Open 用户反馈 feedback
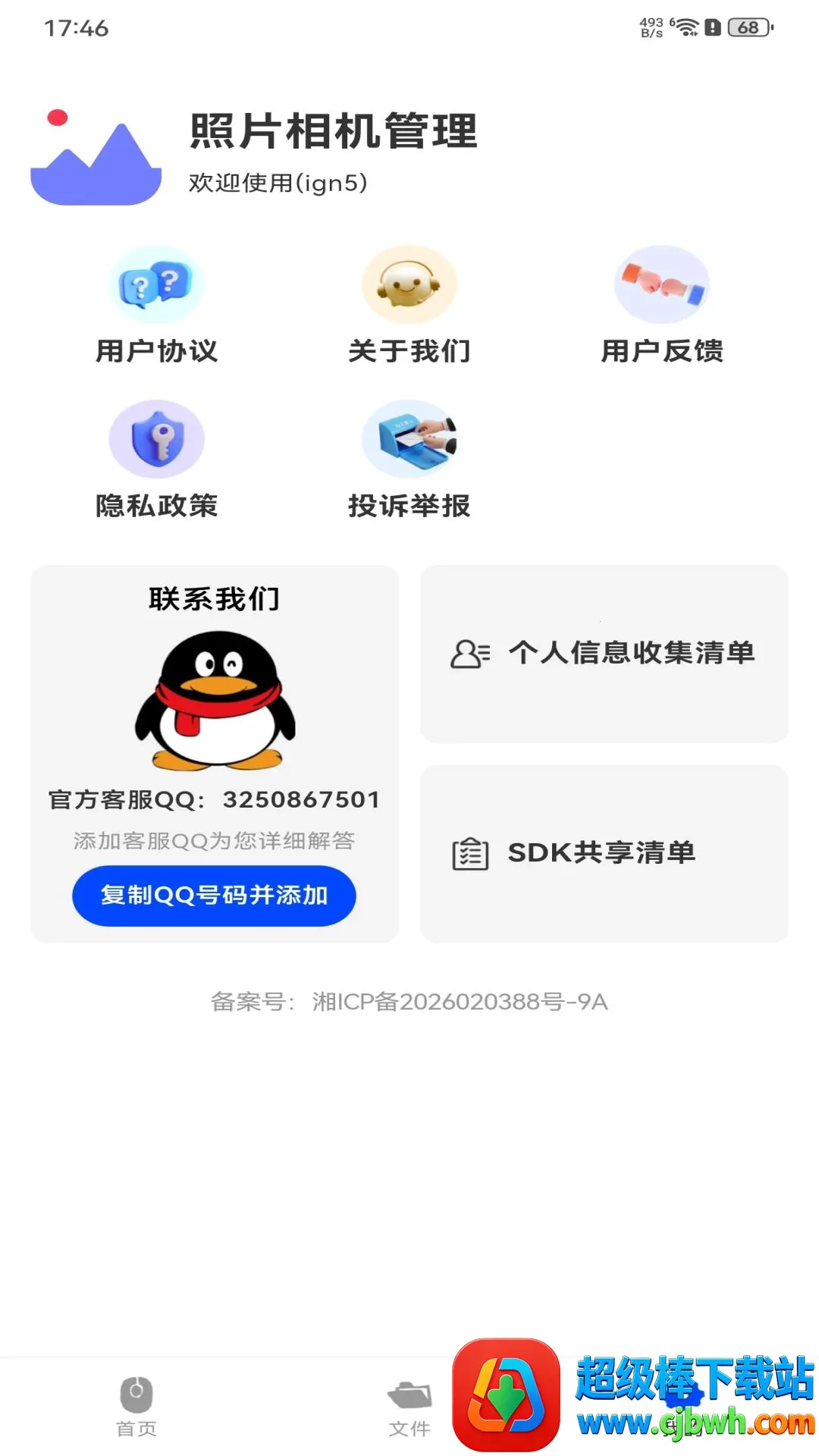 pos(662,306)
